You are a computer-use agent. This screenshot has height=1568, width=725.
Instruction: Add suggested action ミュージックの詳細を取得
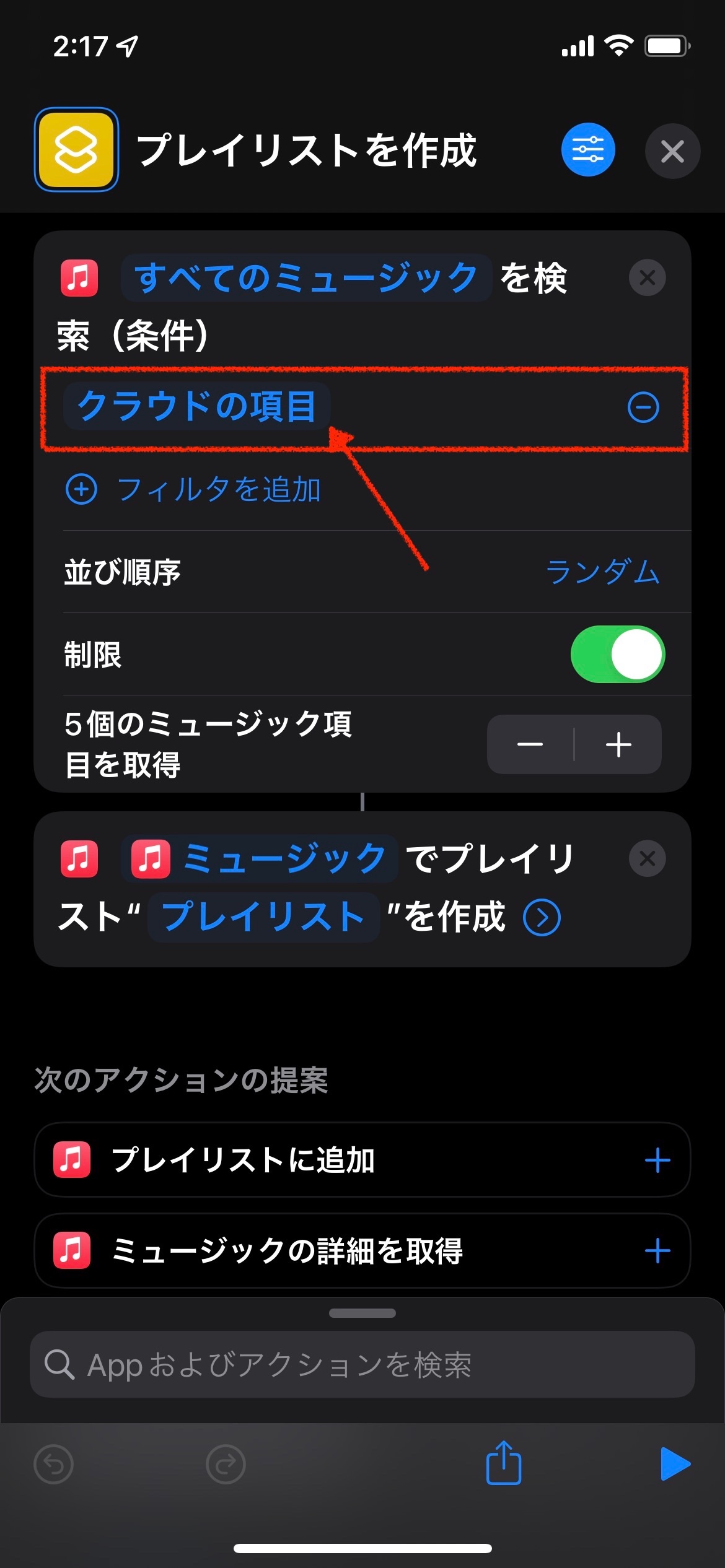coord(657,1251)
